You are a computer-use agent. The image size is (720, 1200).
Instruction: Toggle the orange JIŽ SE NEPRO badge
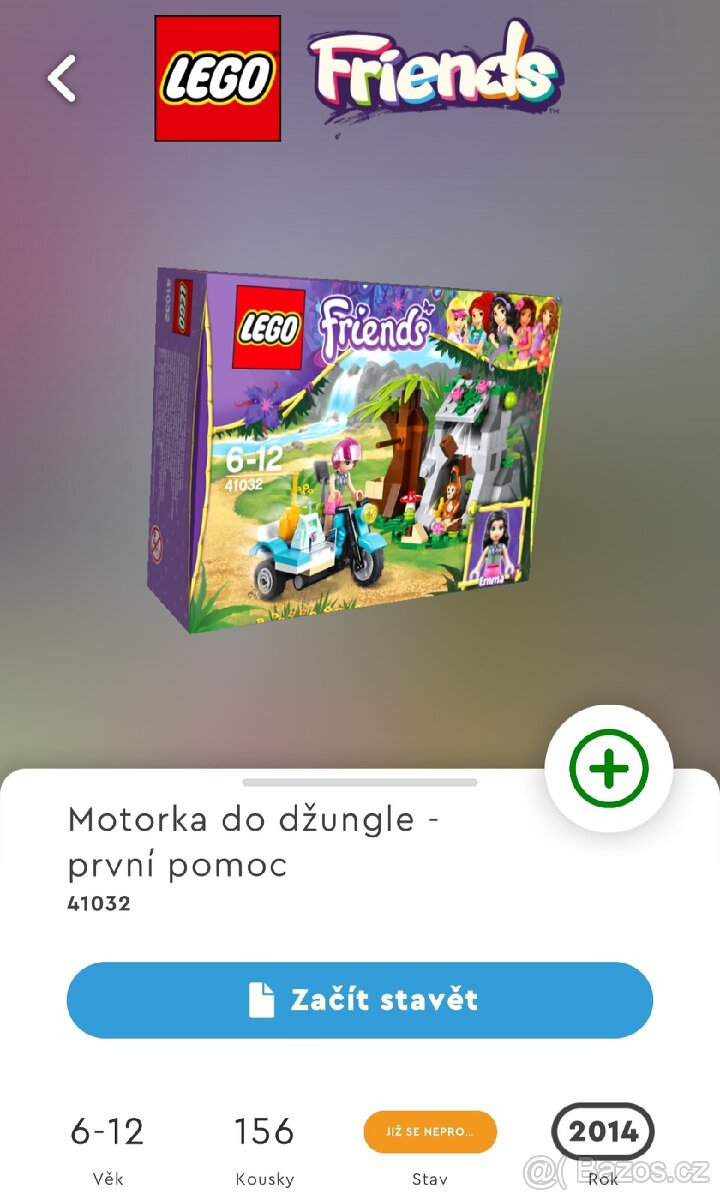tap(429, 1131)
